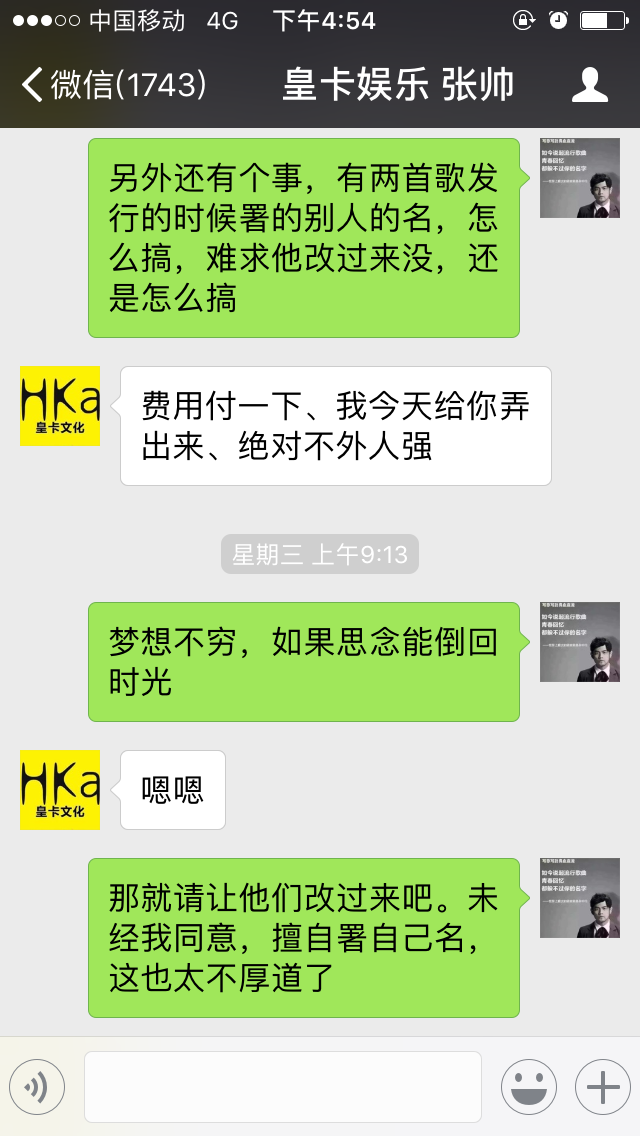
Task: Switch to voice message input
Action: pyautogui.click(x=37, y=1087)
